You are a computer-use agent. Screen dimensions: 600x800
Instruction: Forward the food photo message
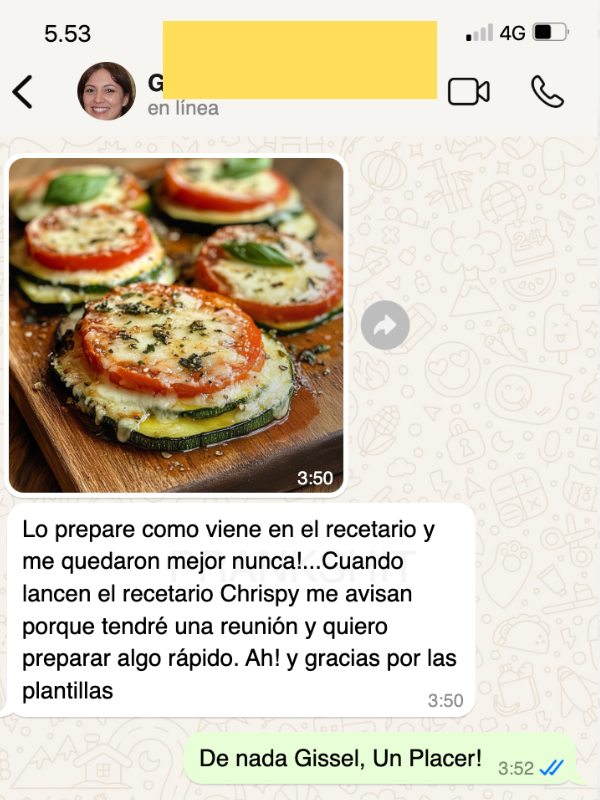click(x=385, y=325)
